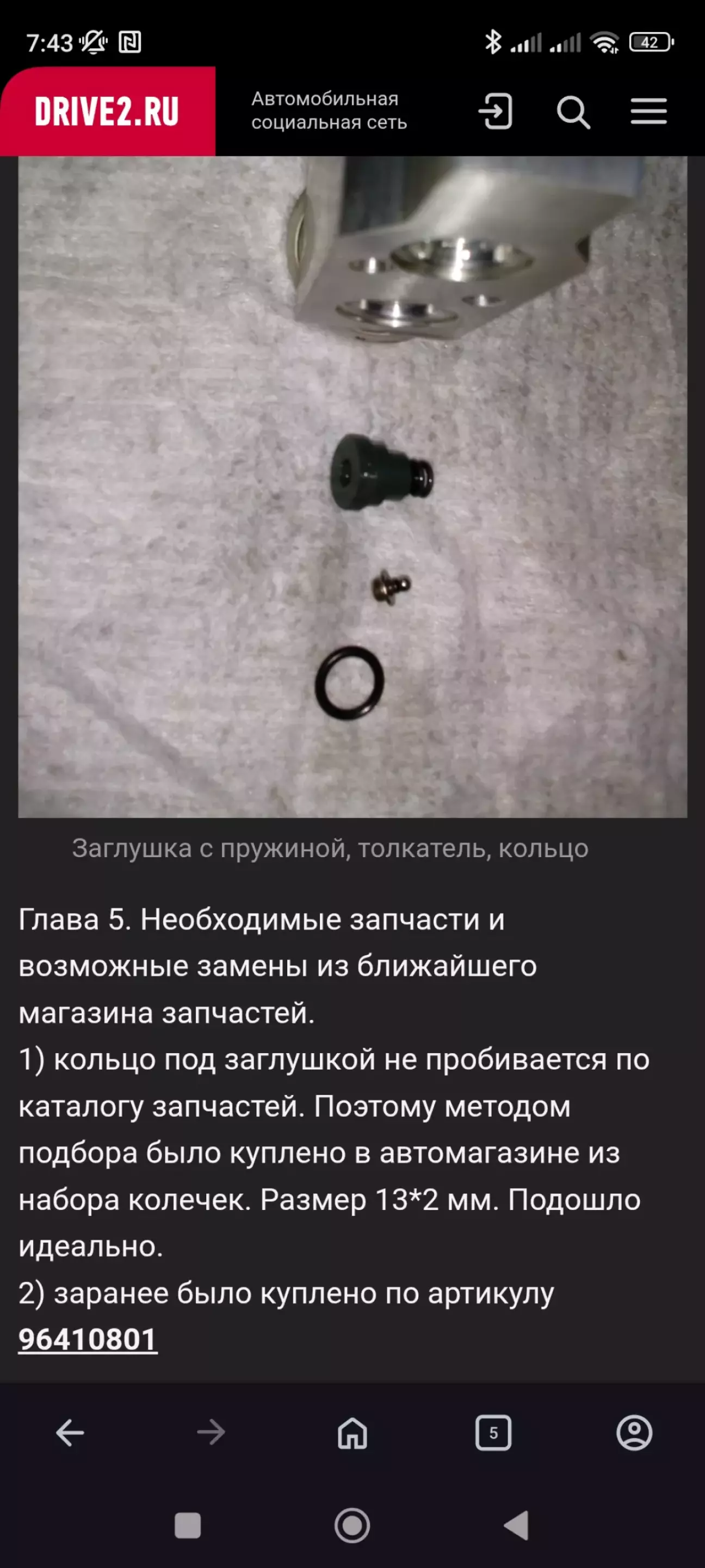Show the 5 open browser tabs
The height and width of the screenshot is (1568, 705).
coord(493,1432)
